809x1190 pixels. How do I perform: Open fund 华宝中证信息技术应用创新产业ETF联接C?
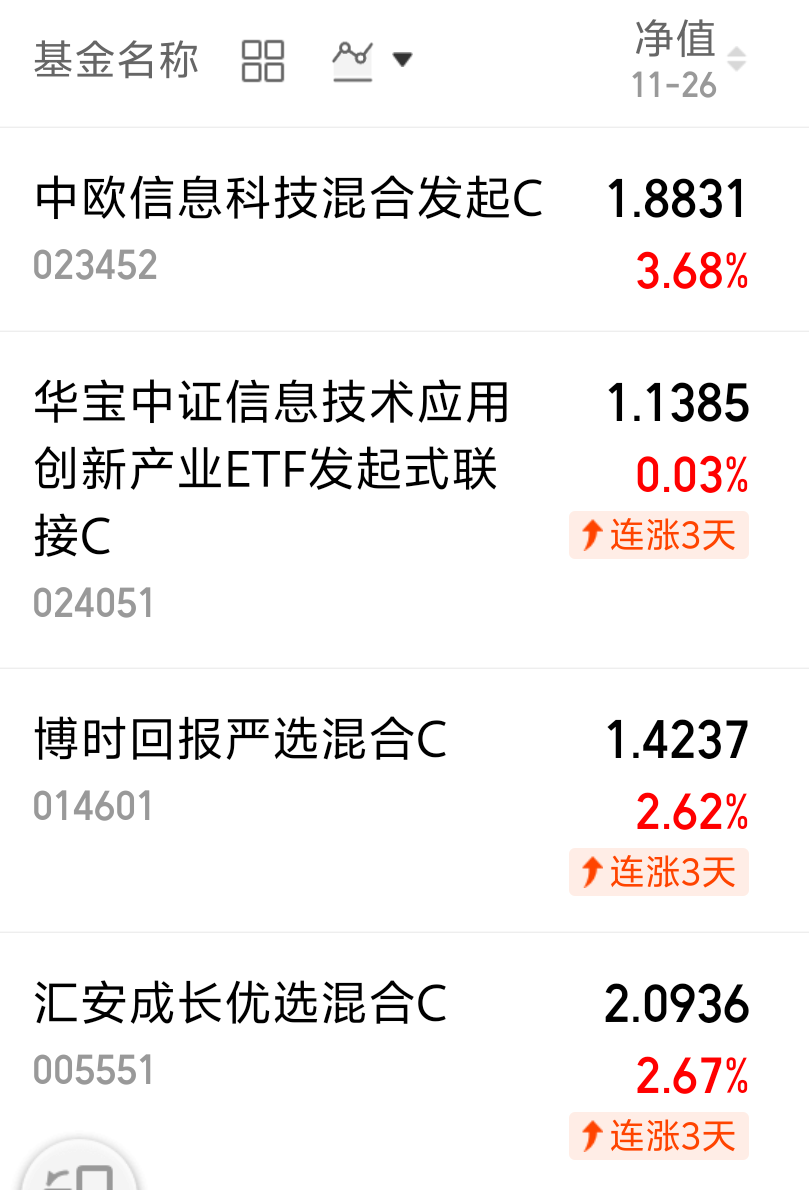(x=404, y=500)
